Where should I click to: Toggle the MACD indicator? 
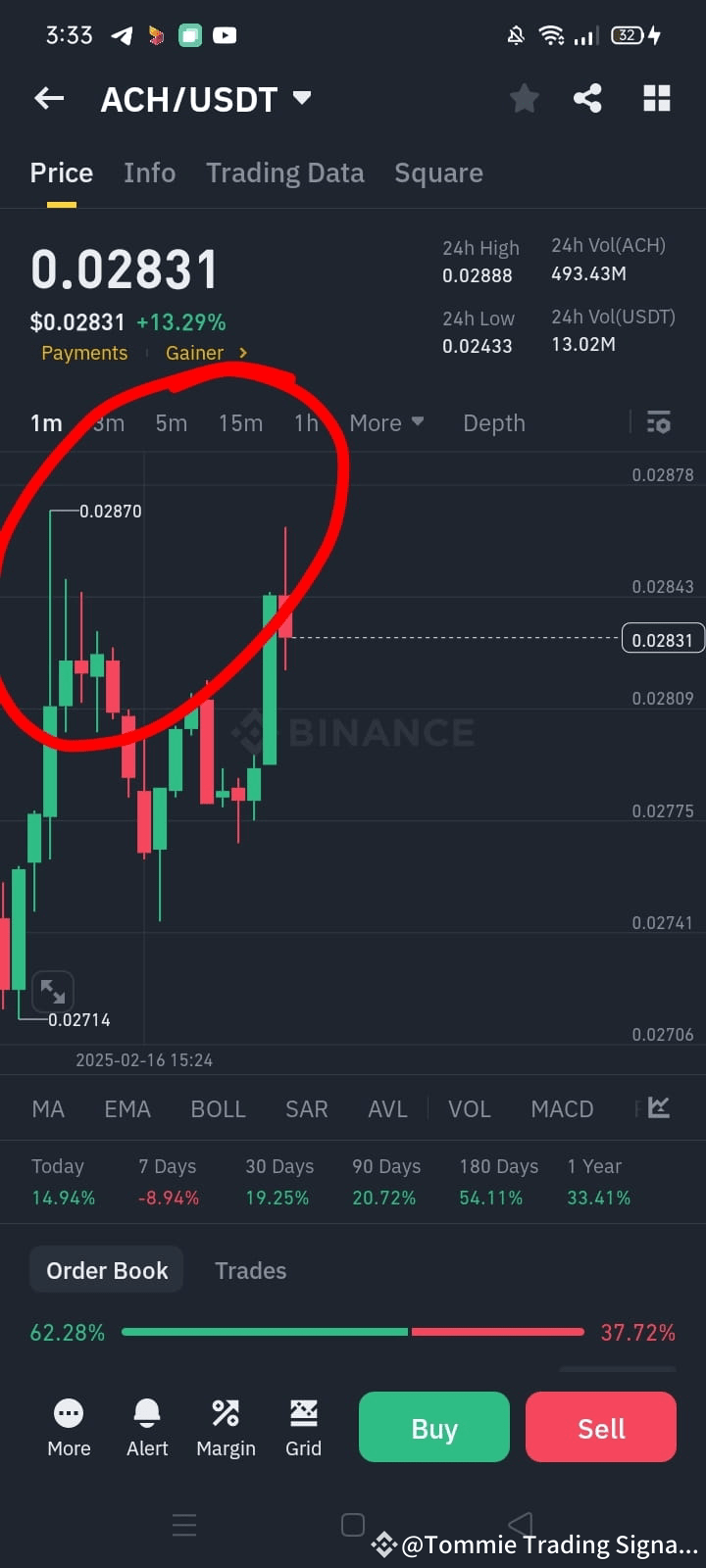pyautogui.click(x=562, y=1108)
